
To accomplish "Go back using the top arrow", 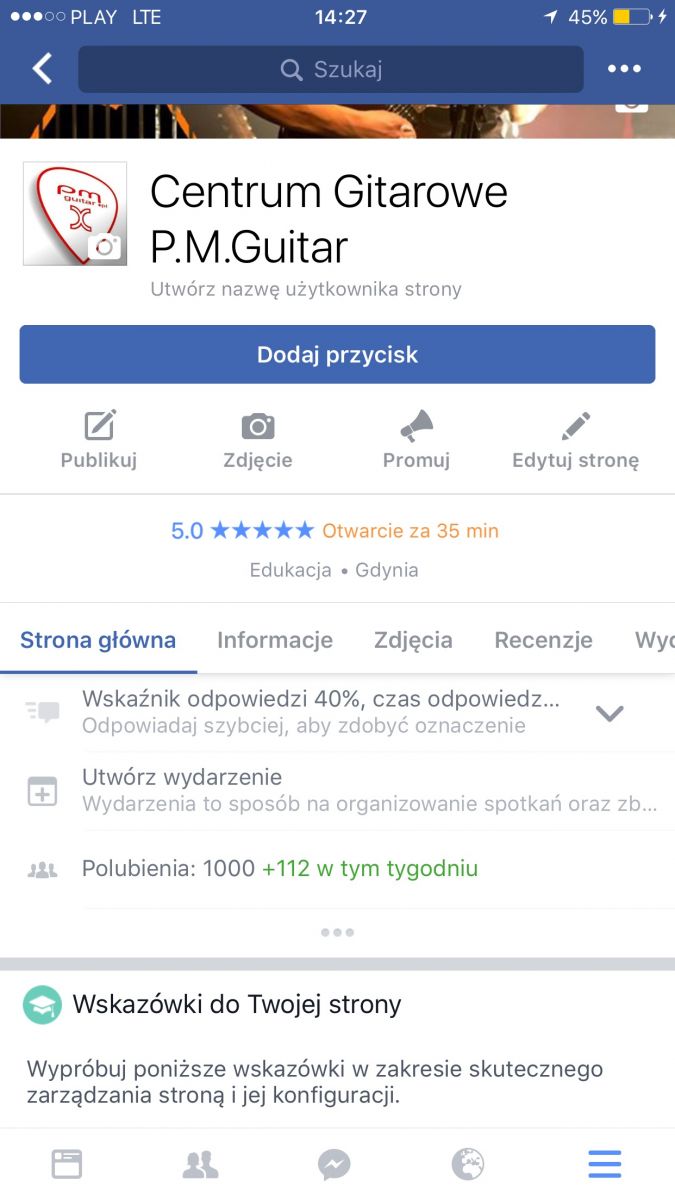I will tap(42, 69).
